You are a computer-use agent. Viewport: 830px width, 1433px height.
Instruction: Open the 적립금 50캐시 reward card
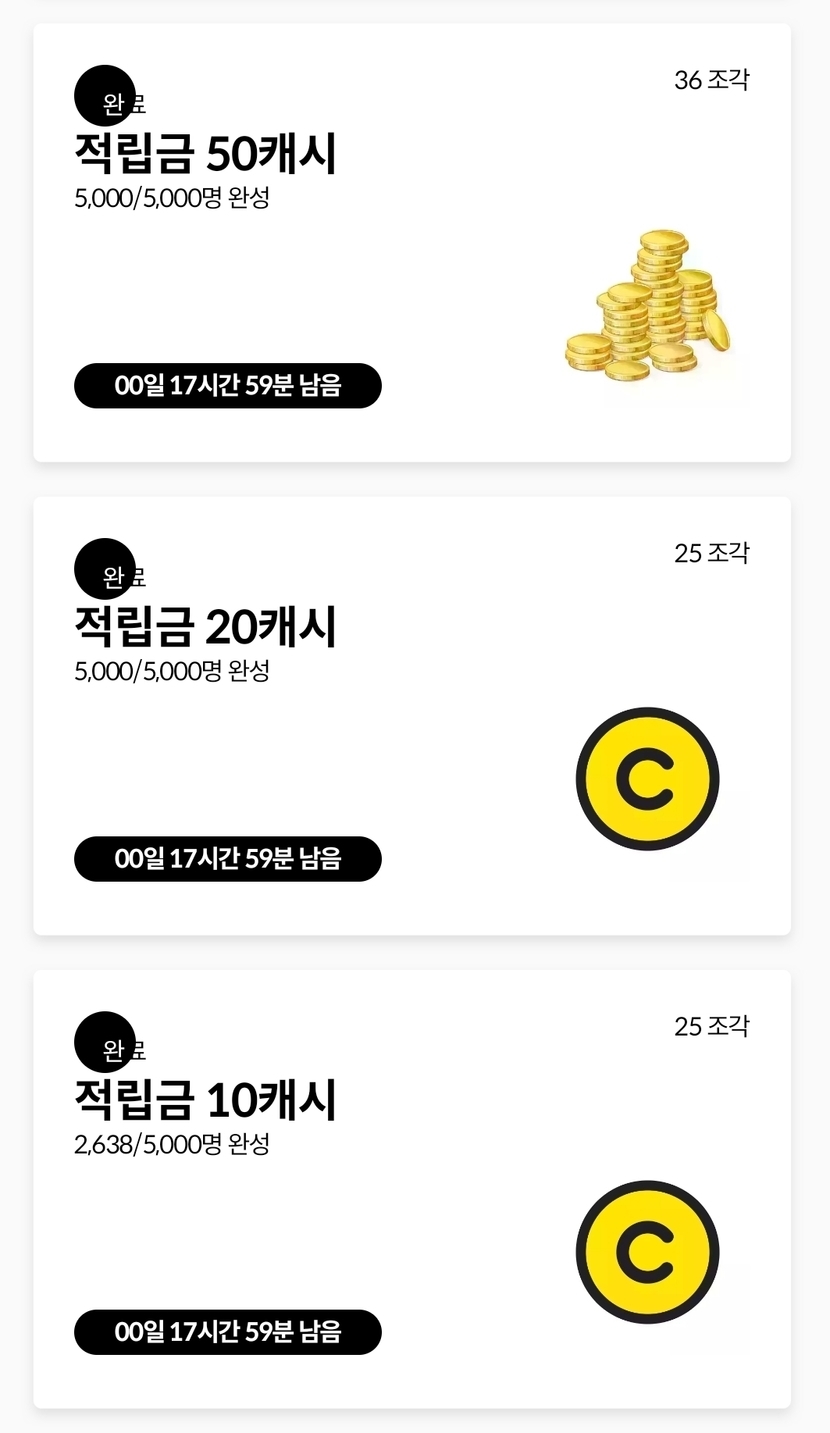411,243
